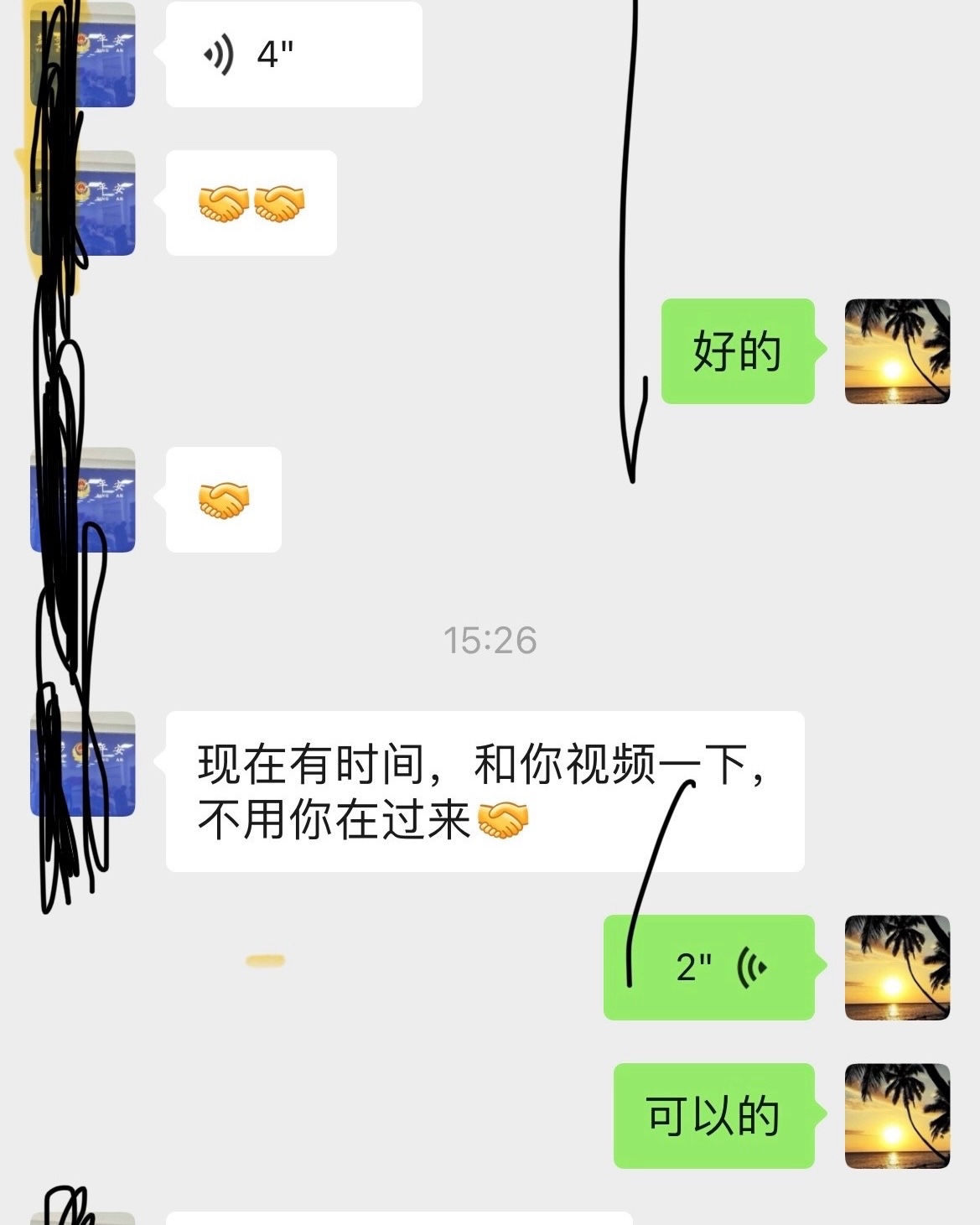
Task: Open contact avatar beside the 4" voice message
Action: pyautogui.click(x=83, y=55)
